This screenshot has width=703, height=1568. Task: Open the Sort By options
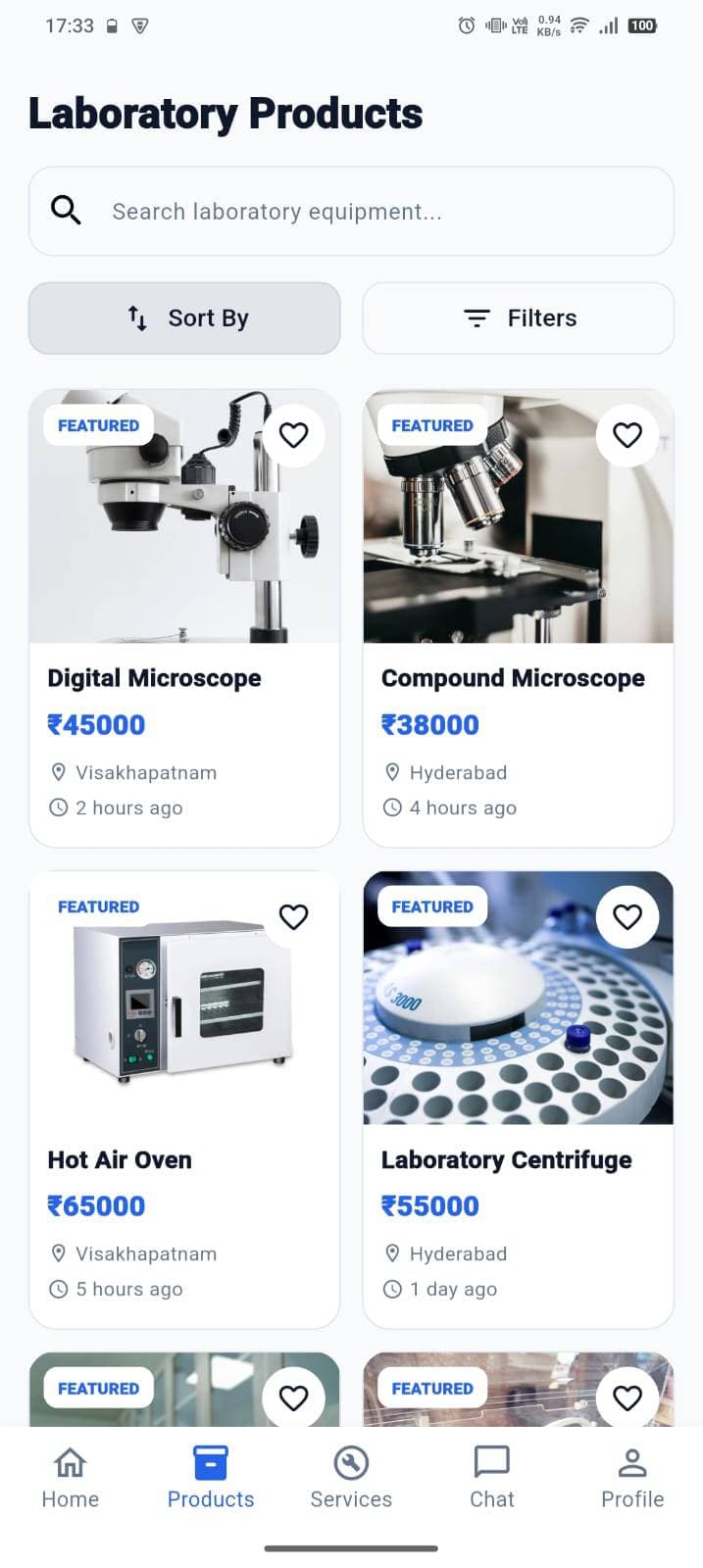[184, 318]
